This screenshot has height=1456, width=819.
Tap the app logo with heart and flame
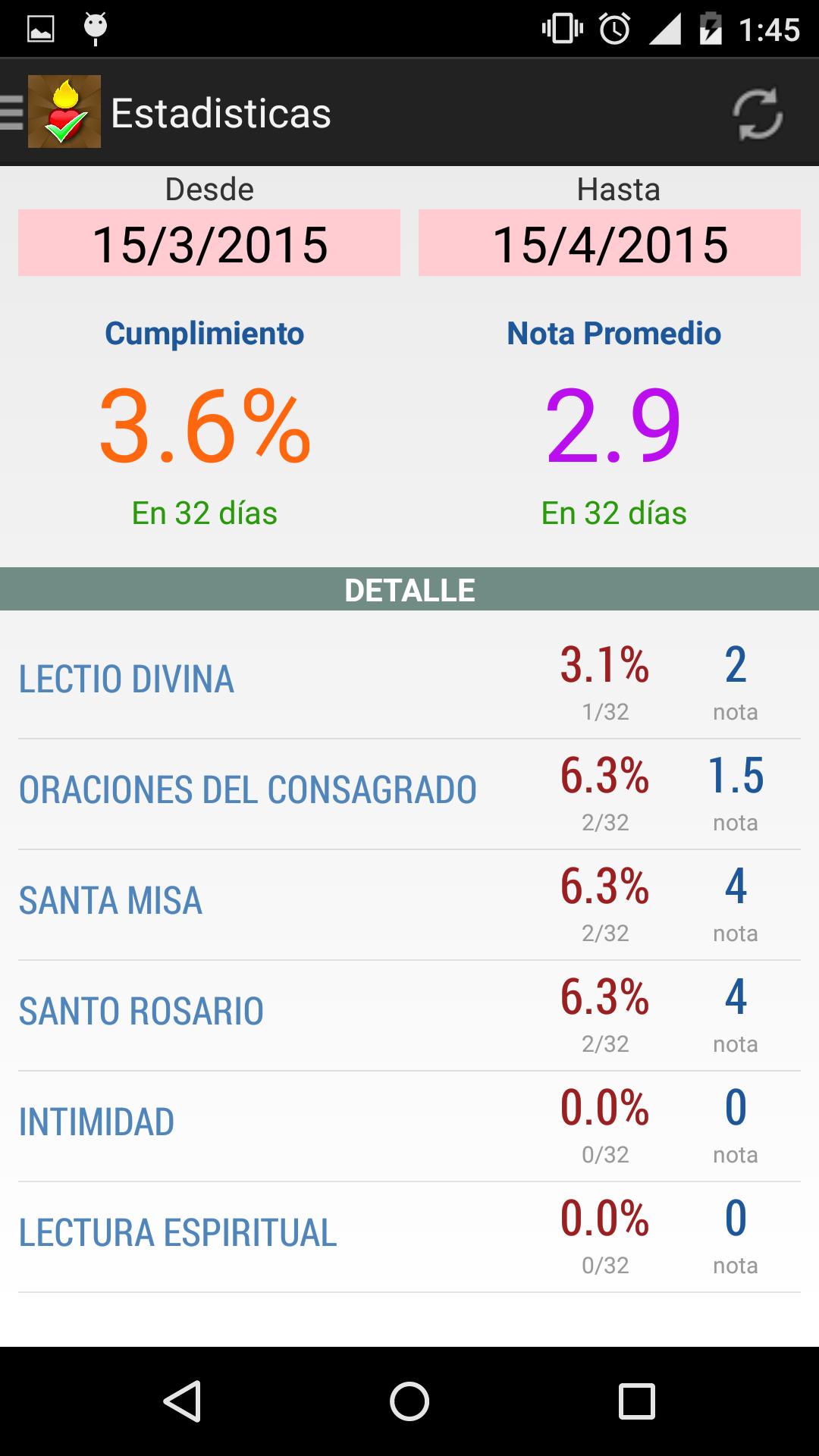click(x=64, y=112)
